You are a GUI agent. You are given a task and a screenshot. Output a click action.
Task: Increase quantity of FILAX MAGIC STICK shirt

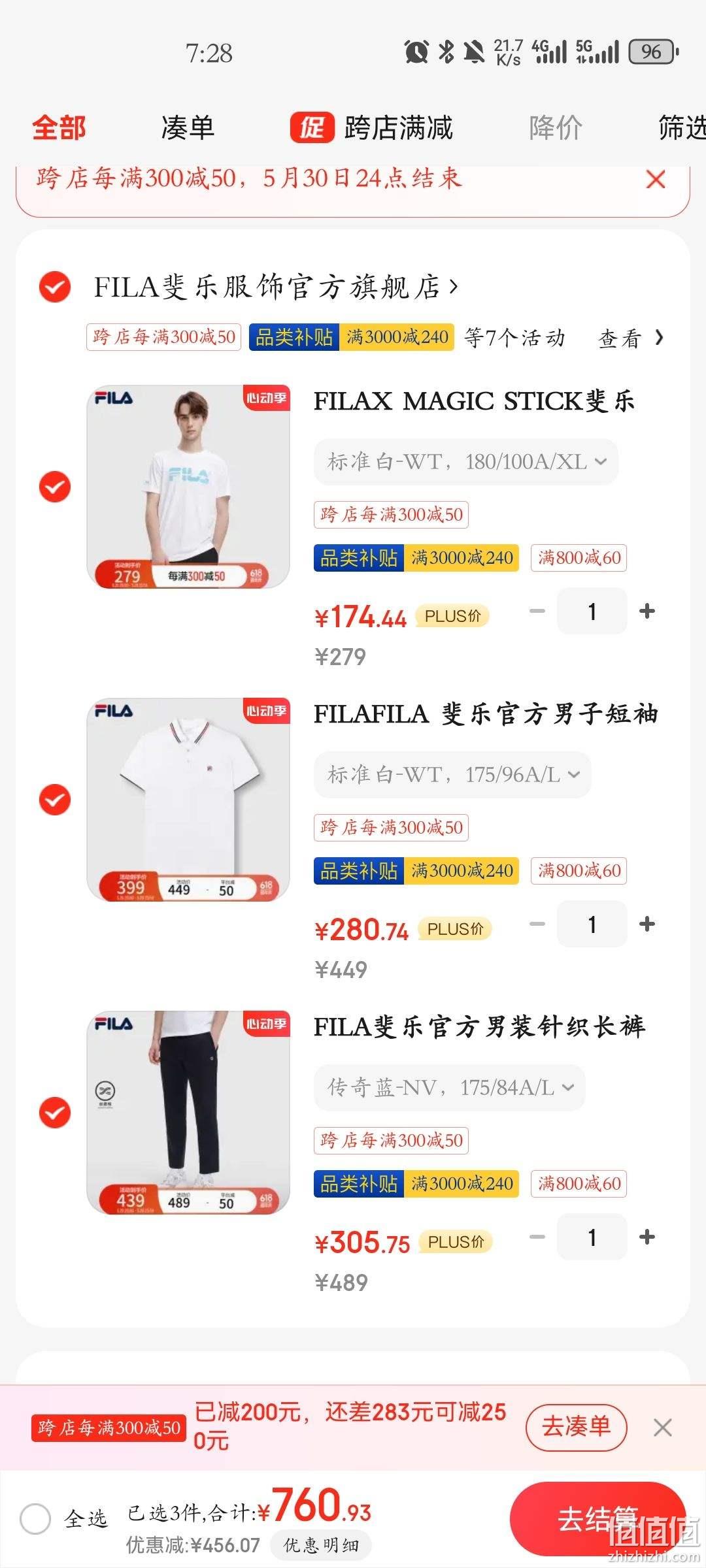[647, 611]
